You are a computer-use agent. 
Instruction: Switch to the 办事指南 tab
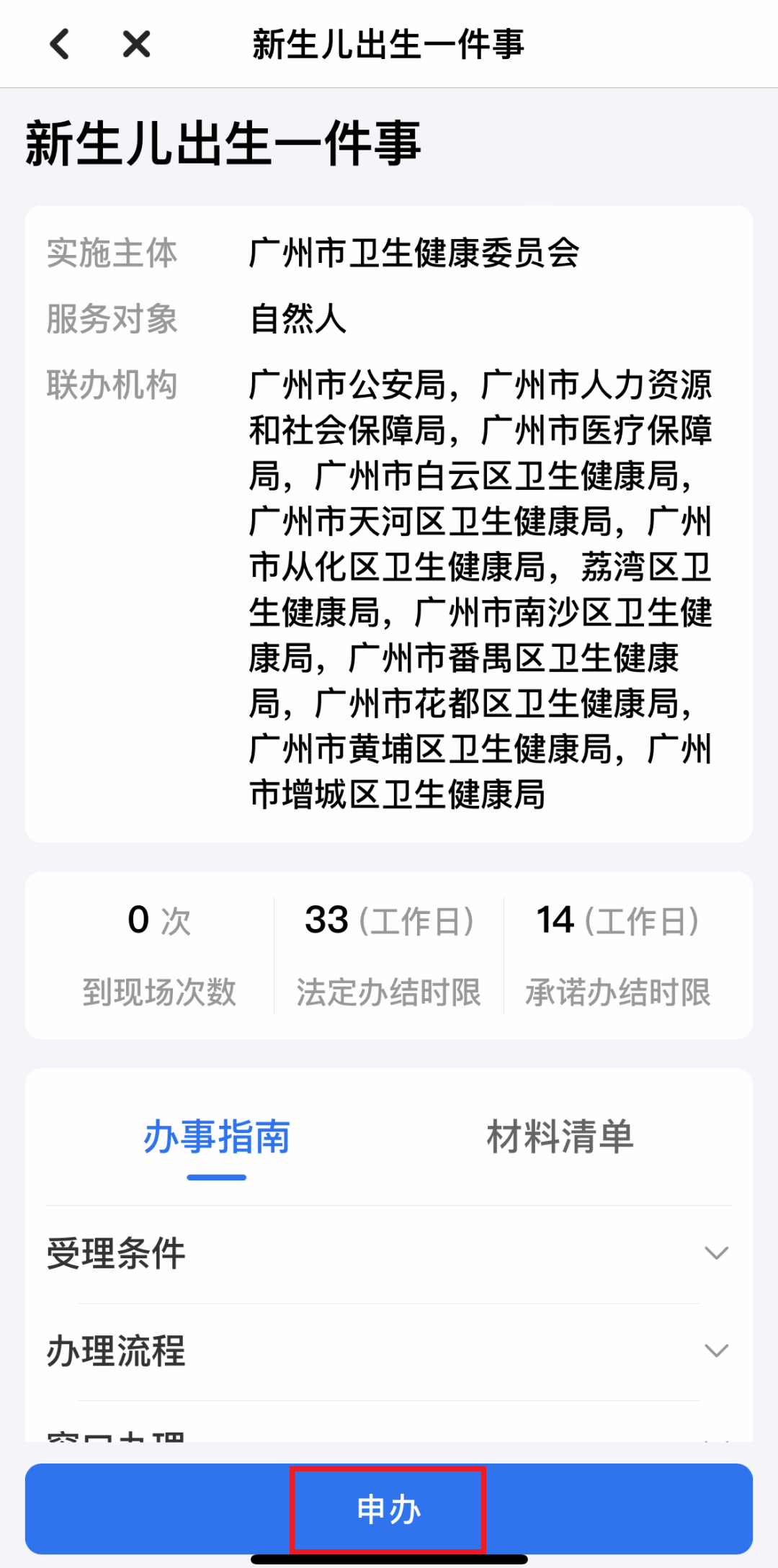point(216,1137)
